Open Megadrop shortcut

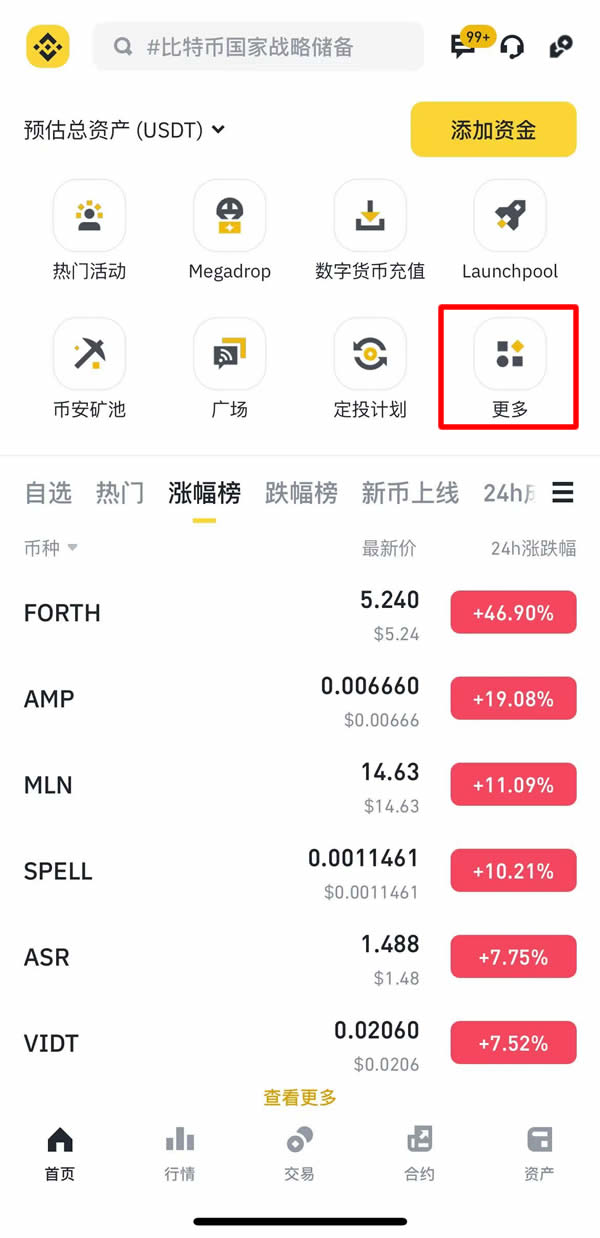coord(229,230)
